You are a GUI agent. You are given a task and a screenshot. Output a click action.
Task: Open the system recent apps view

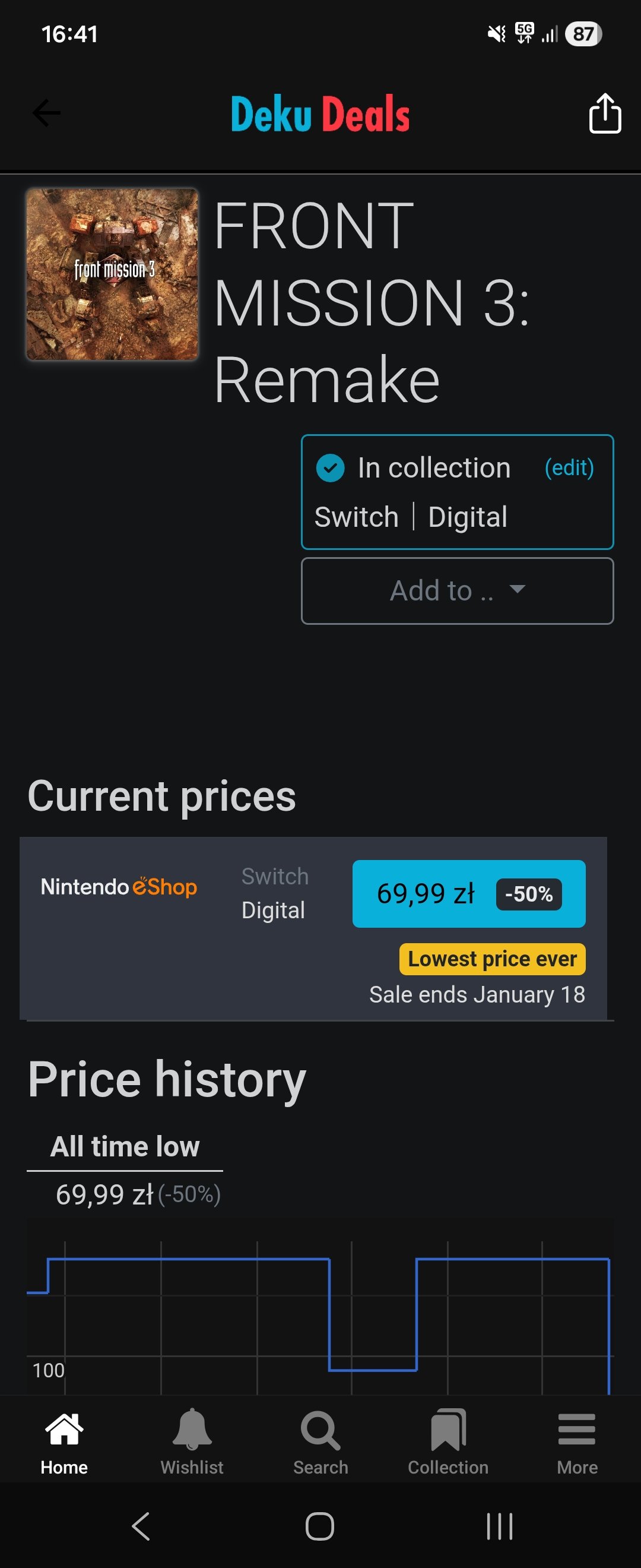click(x=499, y=1526)
